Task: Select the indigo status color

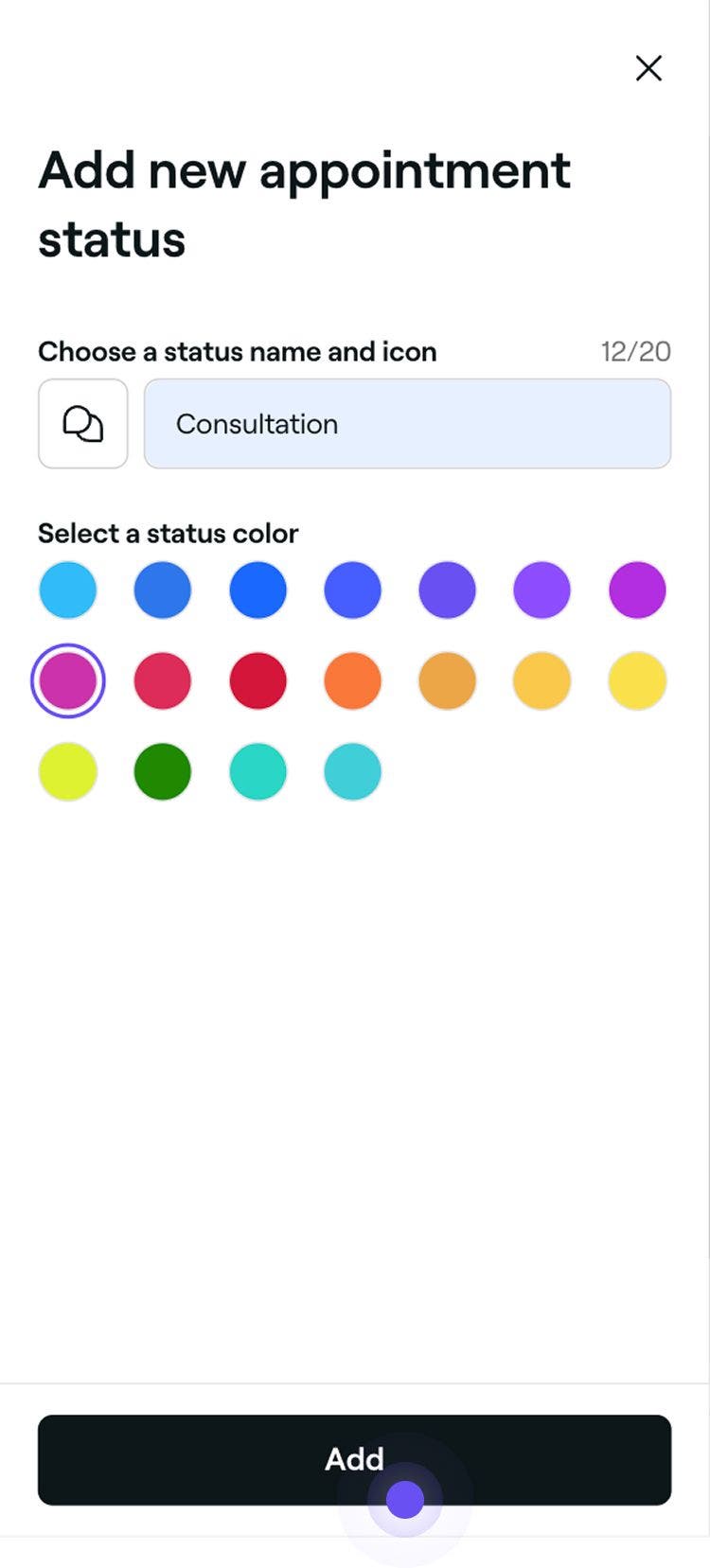Action: pyautogui.click(x=352, y=590)
